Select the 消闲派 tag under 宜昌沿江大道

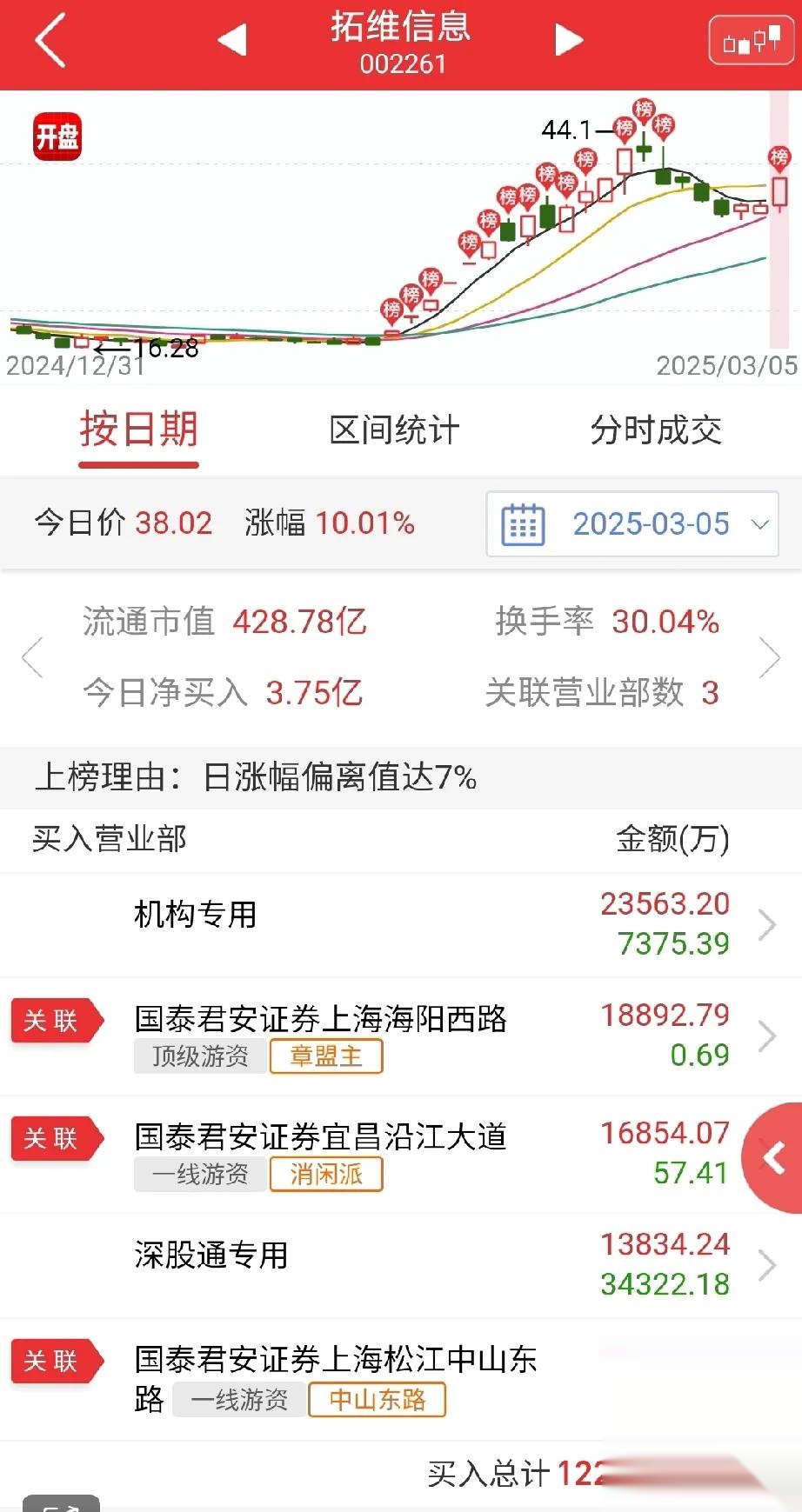pyautogui.click(x=325, y=1174)
